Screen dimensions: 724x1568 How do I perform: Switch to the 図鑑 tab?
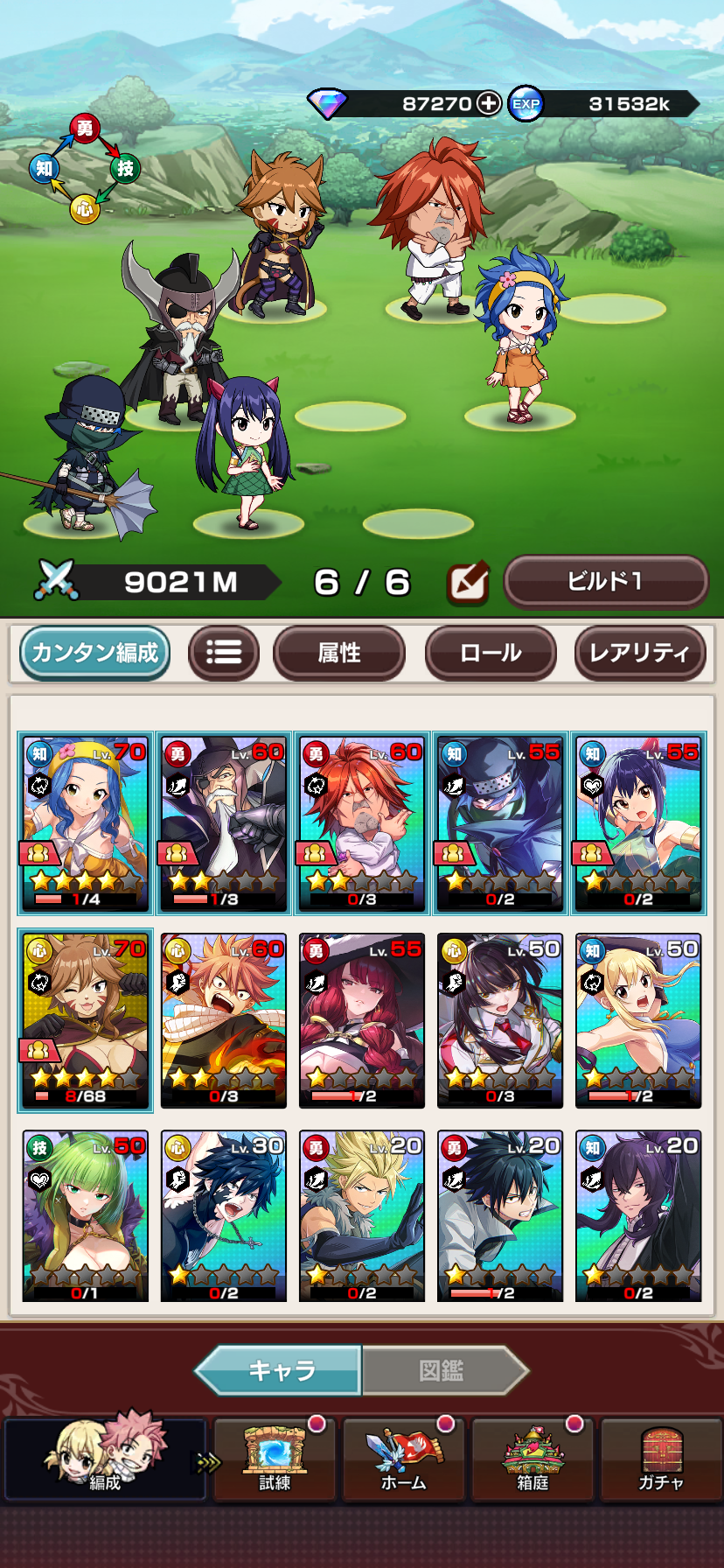click(x=442, y=1370)
